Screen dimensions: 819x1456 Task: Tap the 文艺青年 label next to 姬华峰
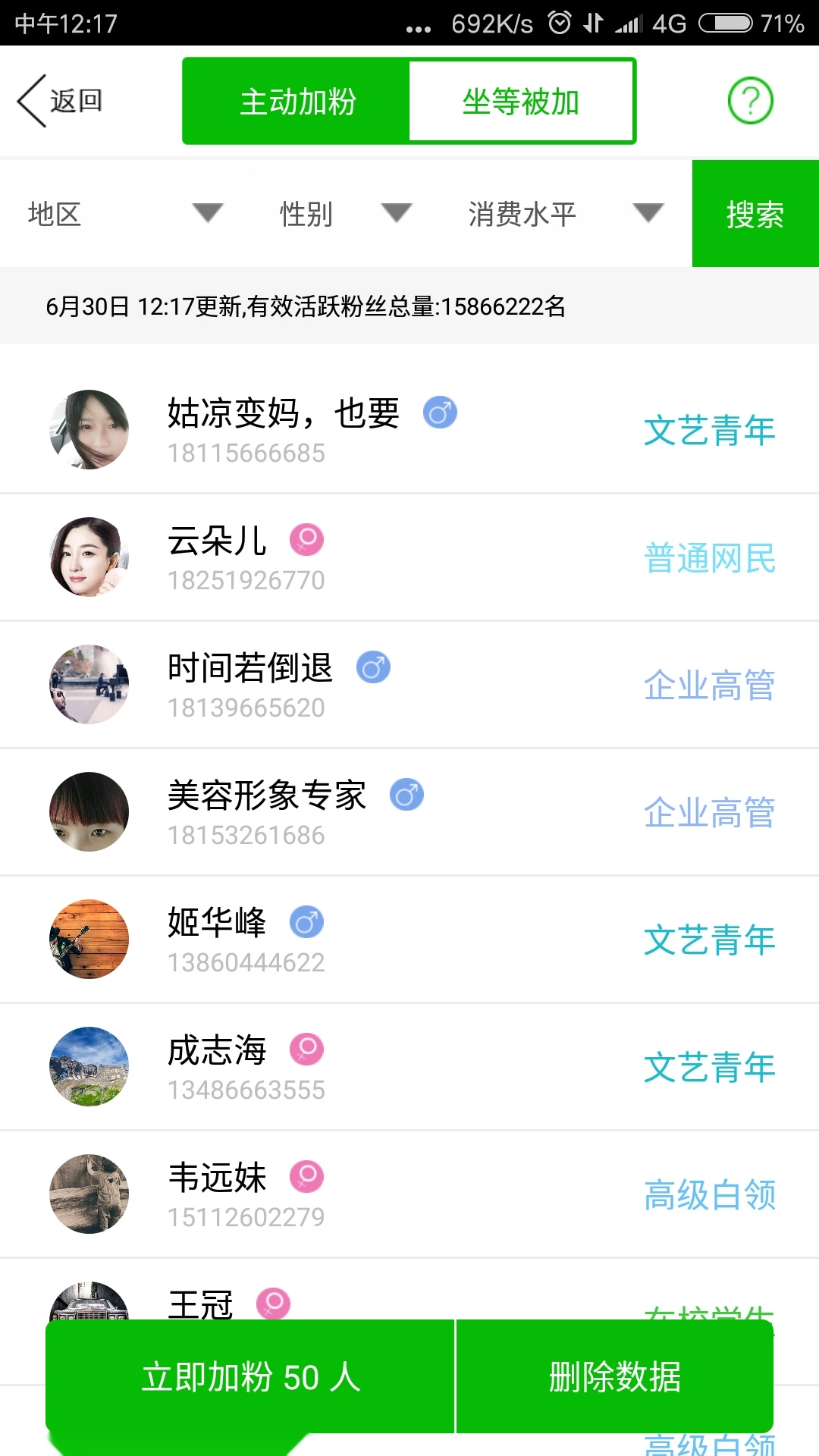click(710, 940)
